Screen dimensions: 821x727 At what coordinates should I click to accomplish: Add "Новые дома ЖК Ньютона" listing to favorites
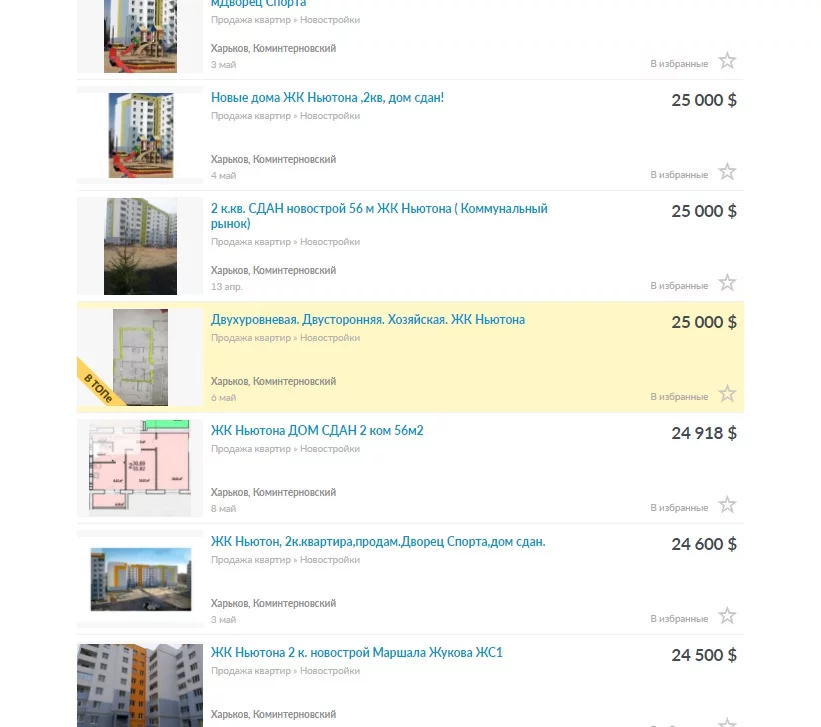point(727,172)
